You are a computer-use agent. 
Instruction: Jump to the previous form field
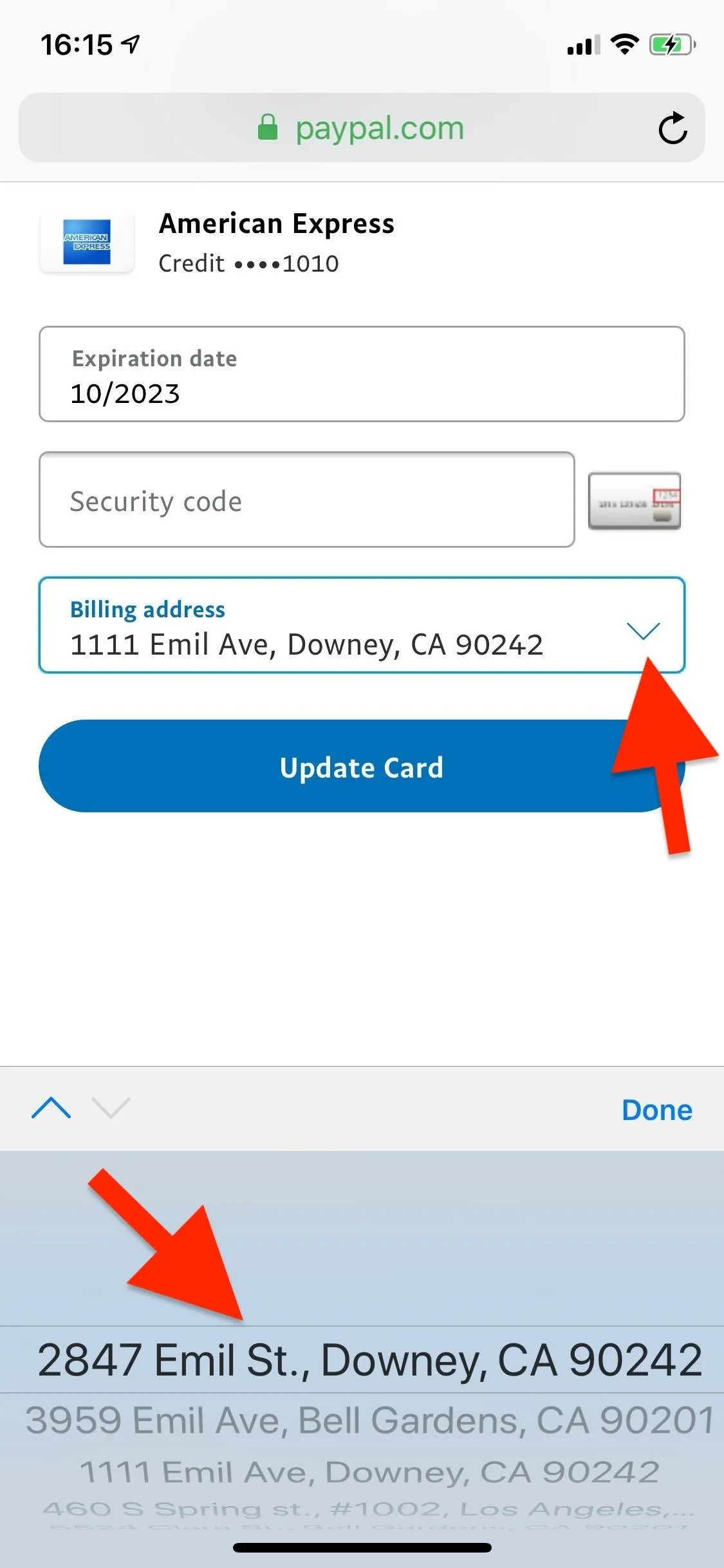pos(51,1108)
